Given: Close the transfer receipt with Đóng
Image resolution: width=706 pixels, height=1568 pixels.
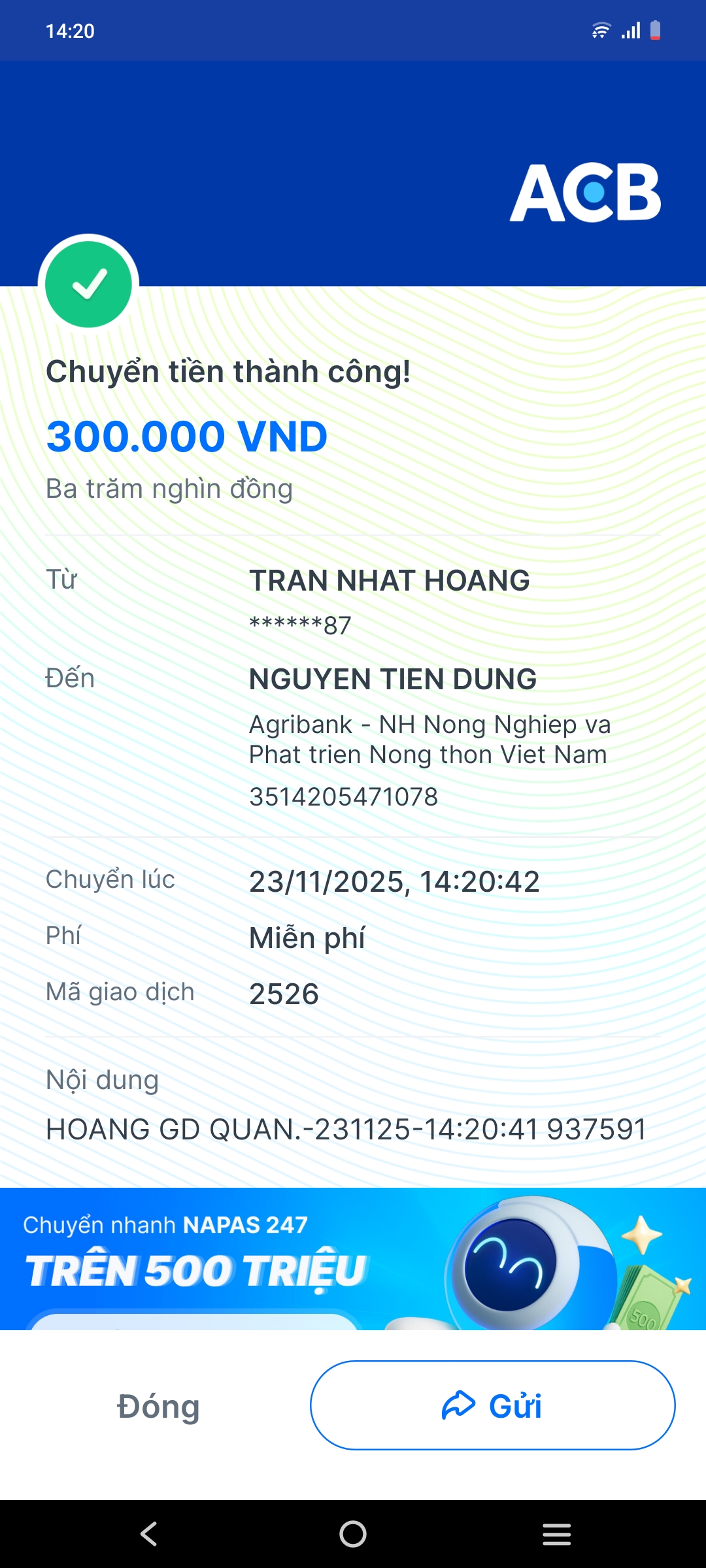Looking at the screenshot, I should pos(158,1406).
